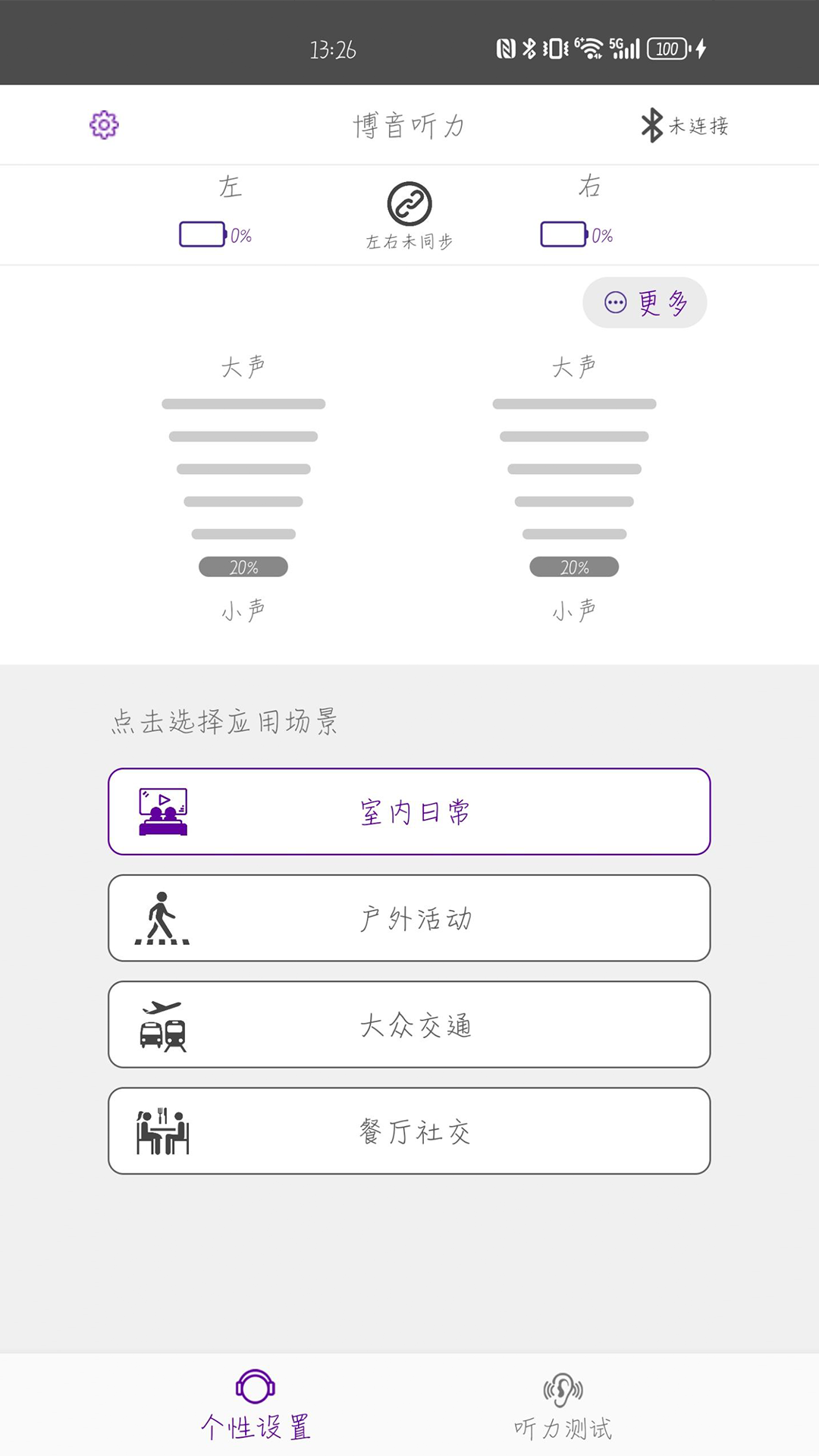Switch to the 大众交通 scene mode

pos(409,1025)
